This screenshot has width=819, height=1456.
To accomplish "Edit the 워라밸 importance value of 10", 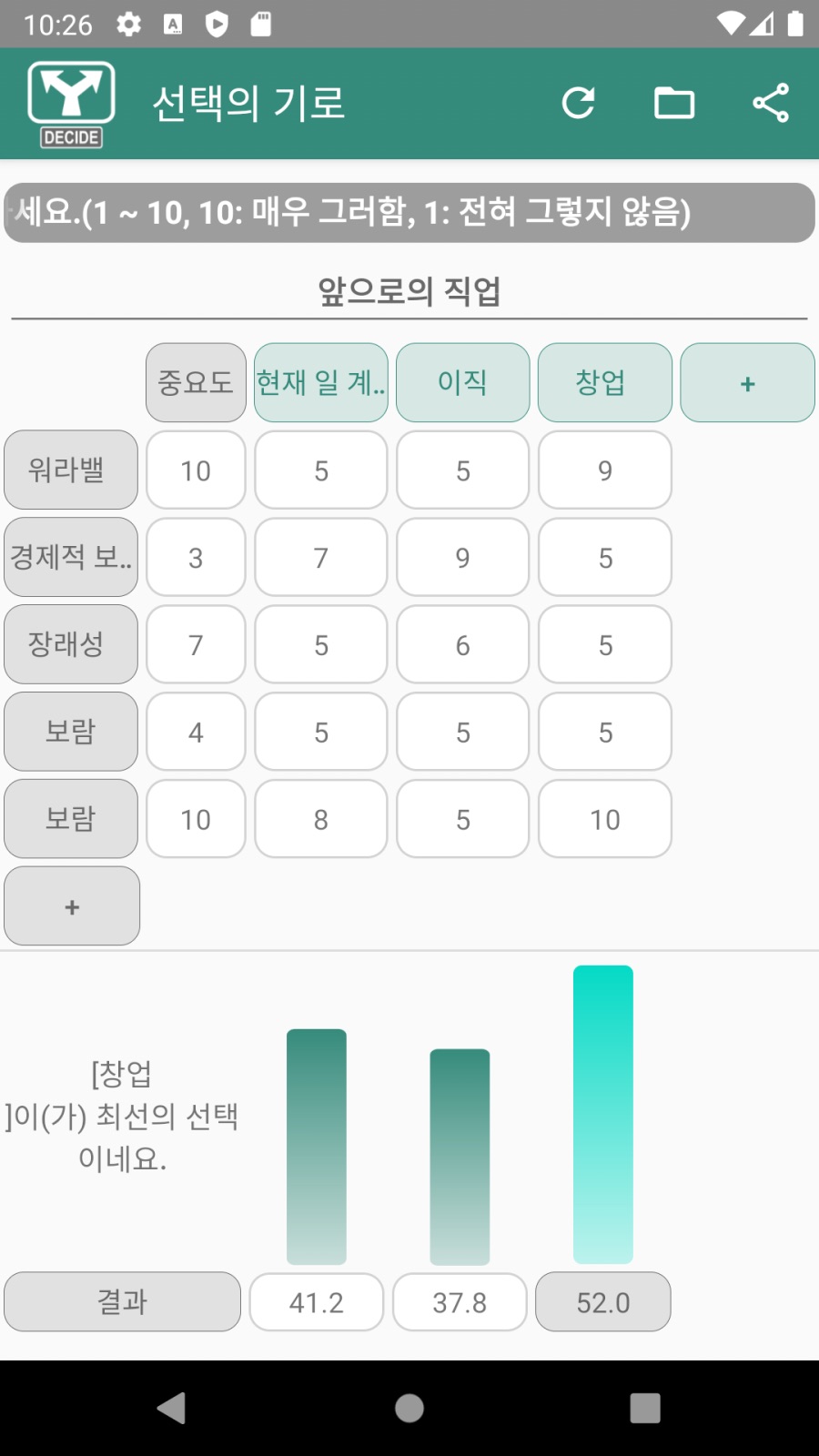I will pos(195,470).
